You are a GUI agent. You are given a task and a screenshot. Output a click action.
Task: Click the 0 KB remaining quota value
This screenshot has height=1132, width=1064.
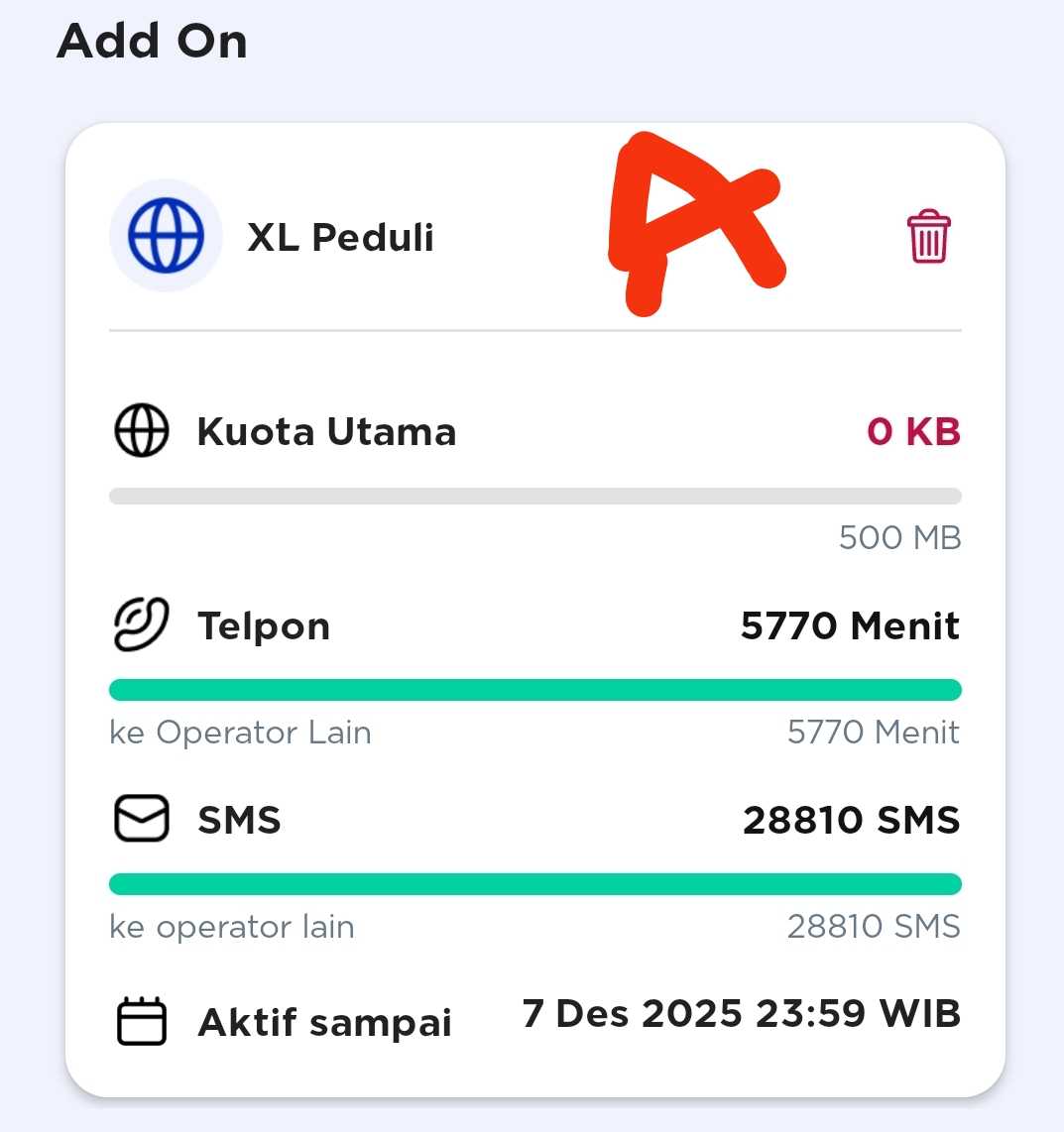[912, 431]
